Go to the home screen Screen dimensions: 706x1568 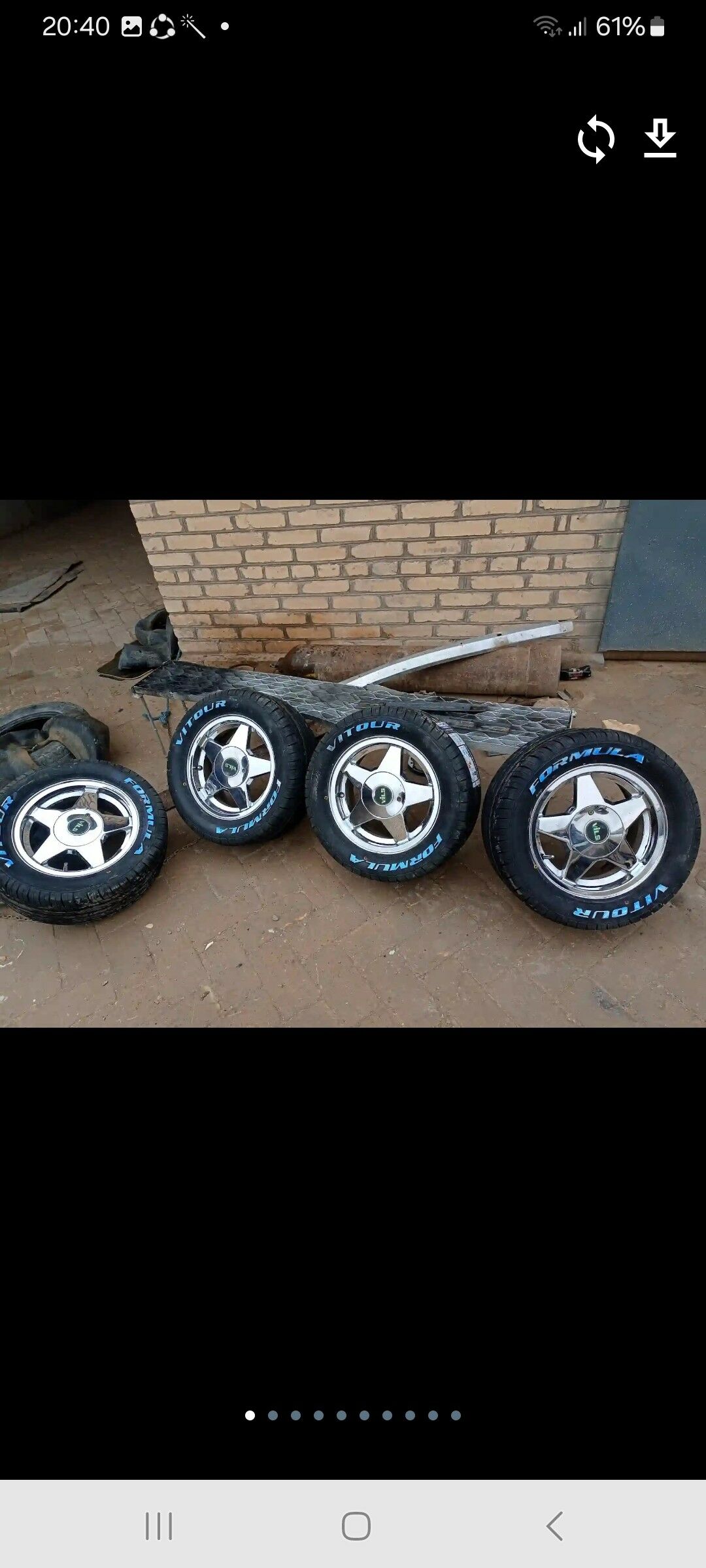[x=356, y=1526]
